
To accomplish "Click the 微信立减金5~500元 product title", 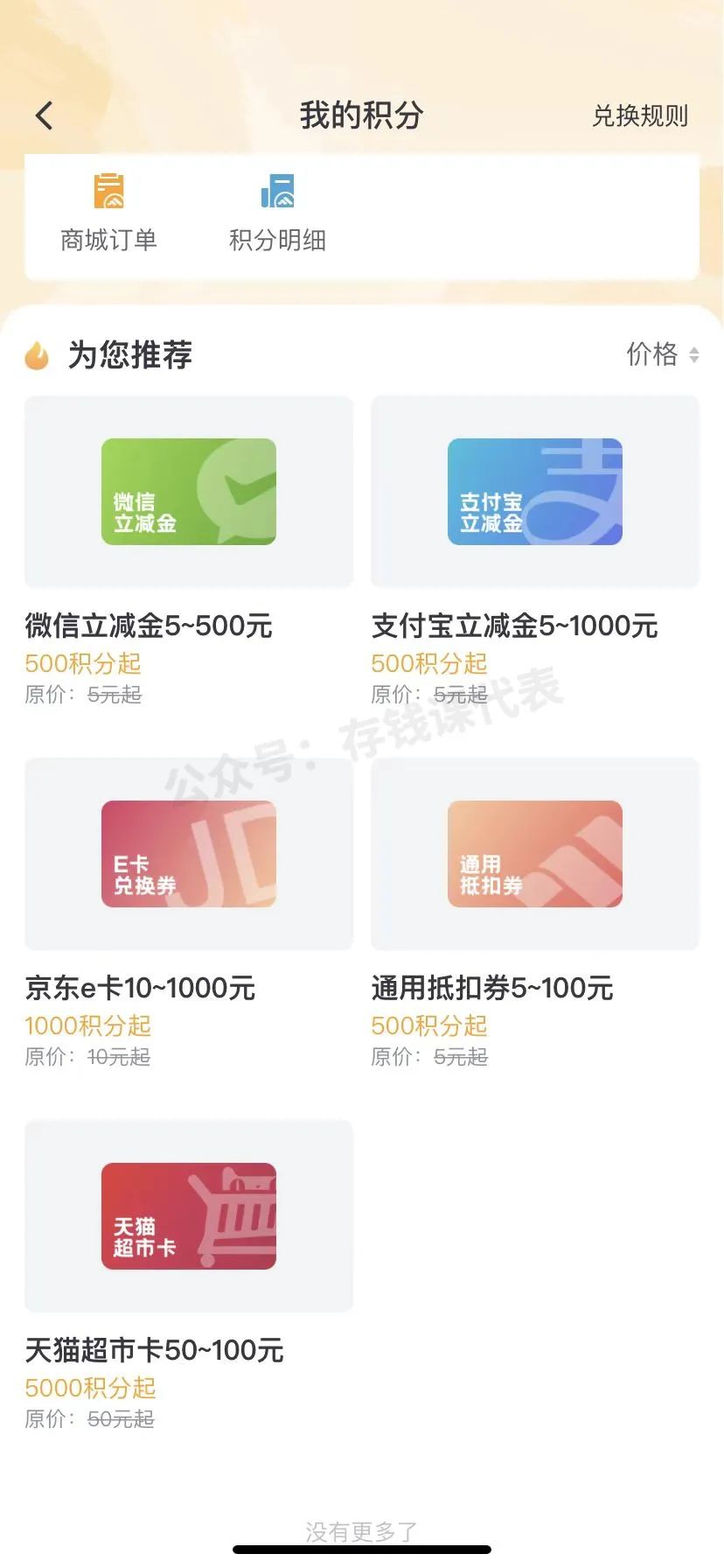I will click(x=147, y=626).
